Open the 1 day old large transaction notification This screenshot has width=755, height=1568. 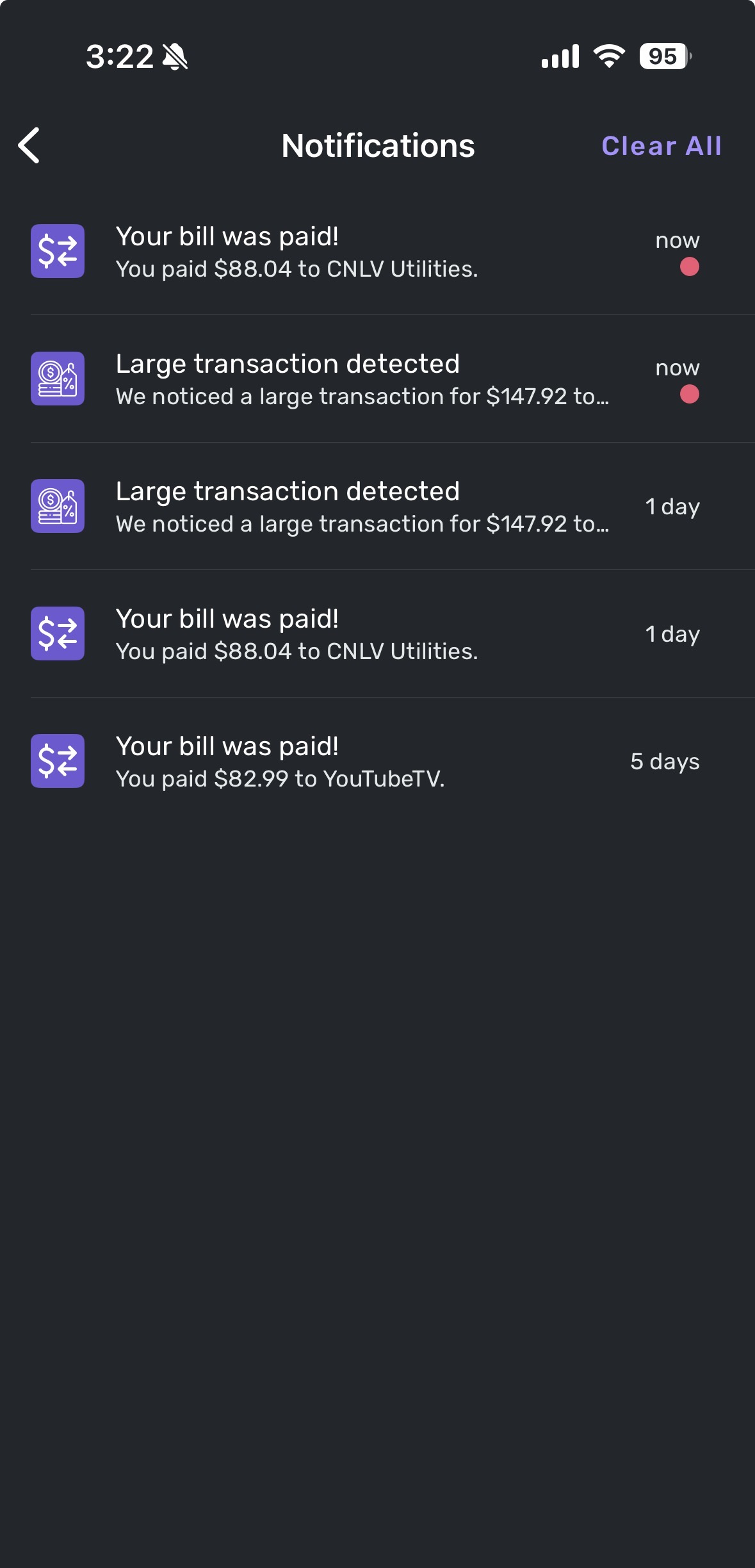(x=378, y=507)
